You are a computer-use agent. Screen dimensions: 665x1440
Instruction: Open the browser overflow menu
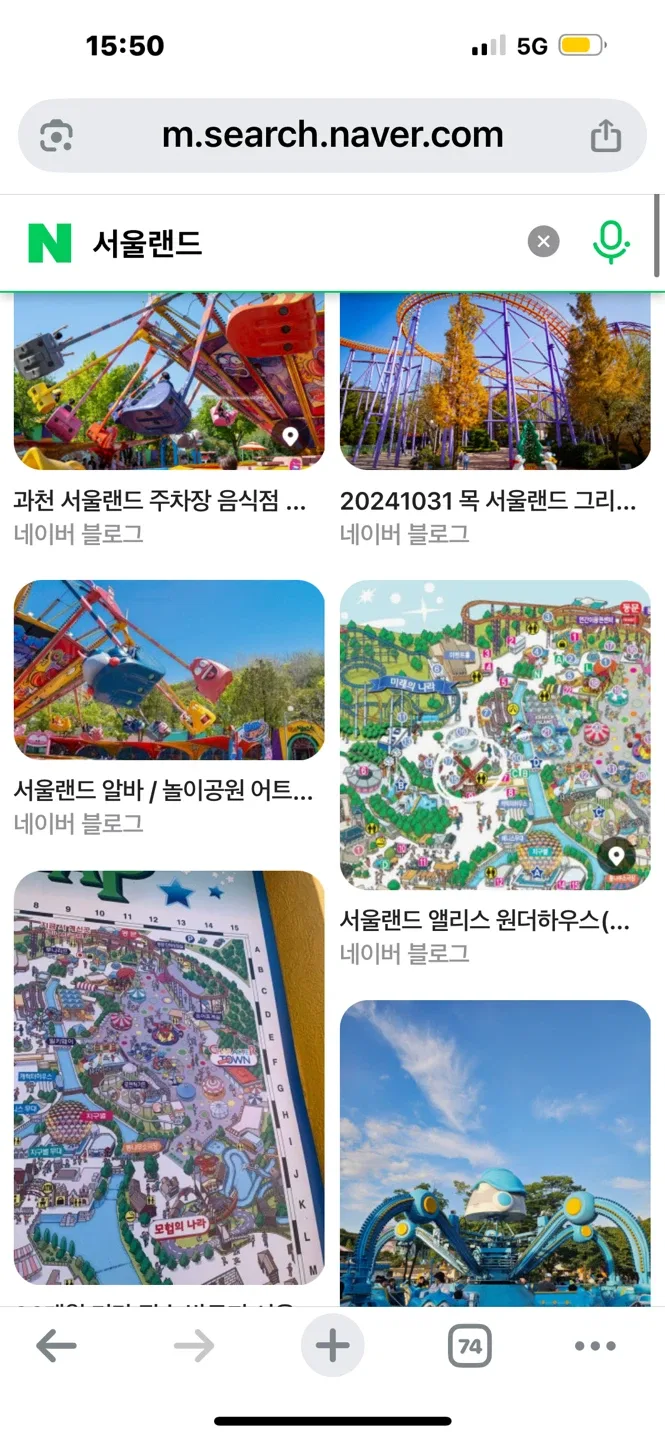[x=595, y=1346]
